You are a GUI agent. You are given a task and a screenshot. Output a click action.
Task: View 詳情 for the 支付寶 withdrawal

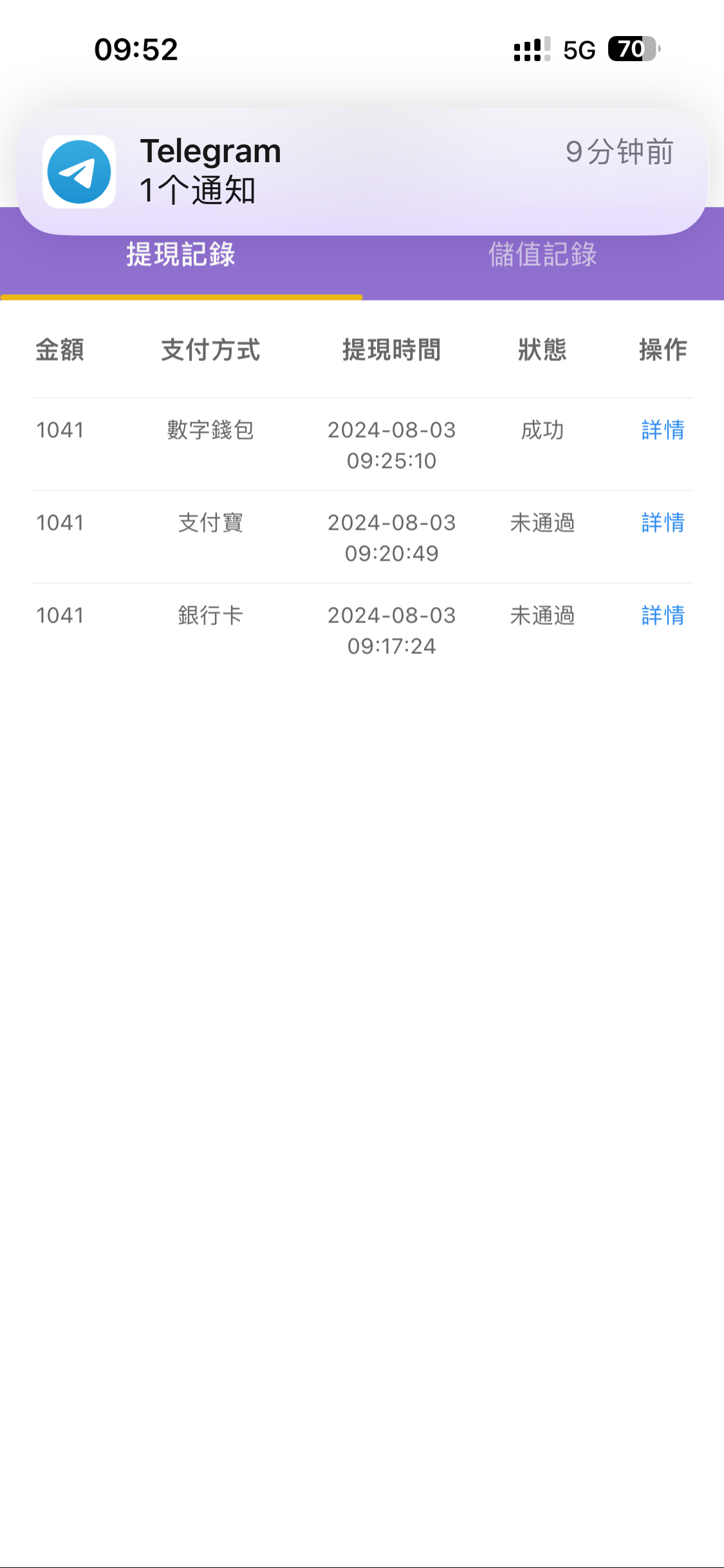[x=662, y=523]
